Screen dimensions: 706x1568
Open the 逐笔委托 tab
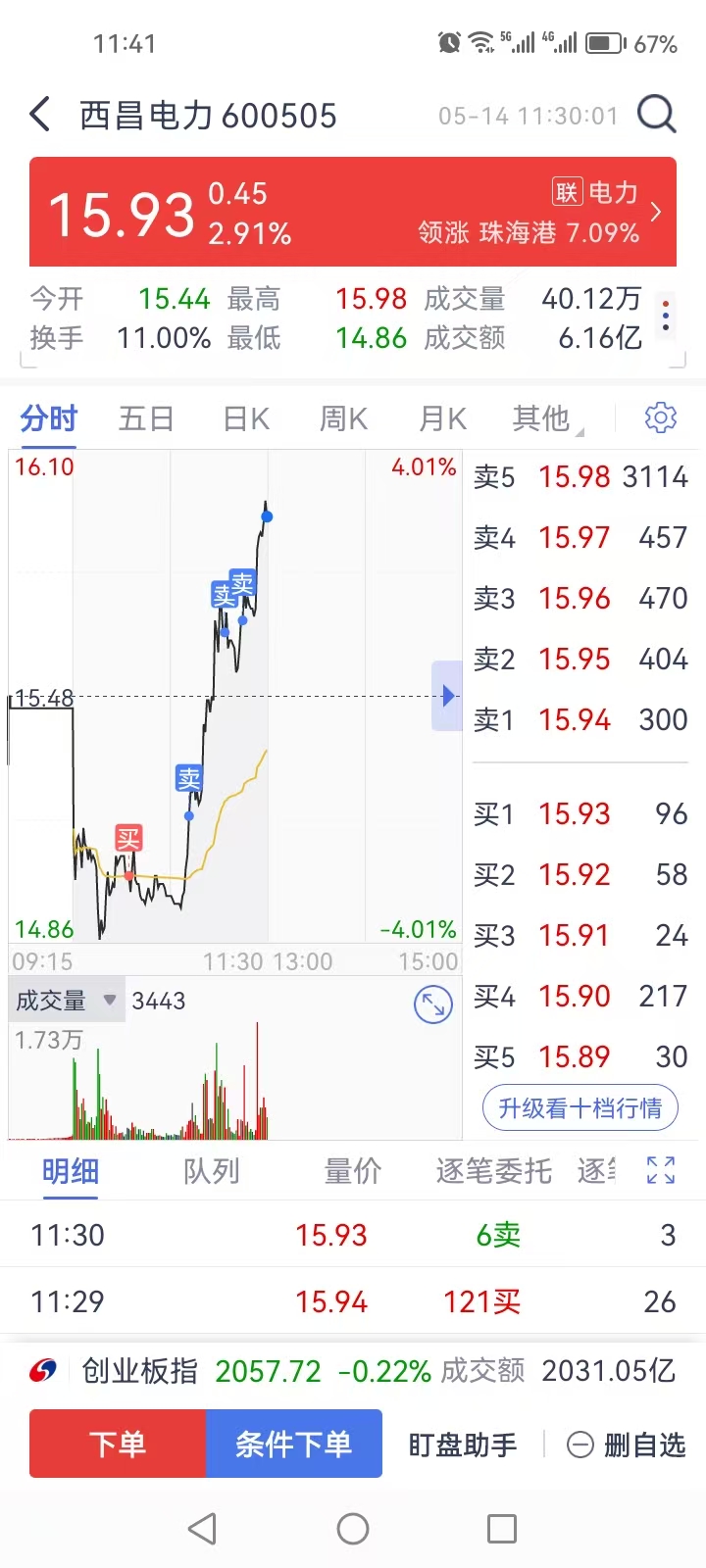click(494, 1171)
